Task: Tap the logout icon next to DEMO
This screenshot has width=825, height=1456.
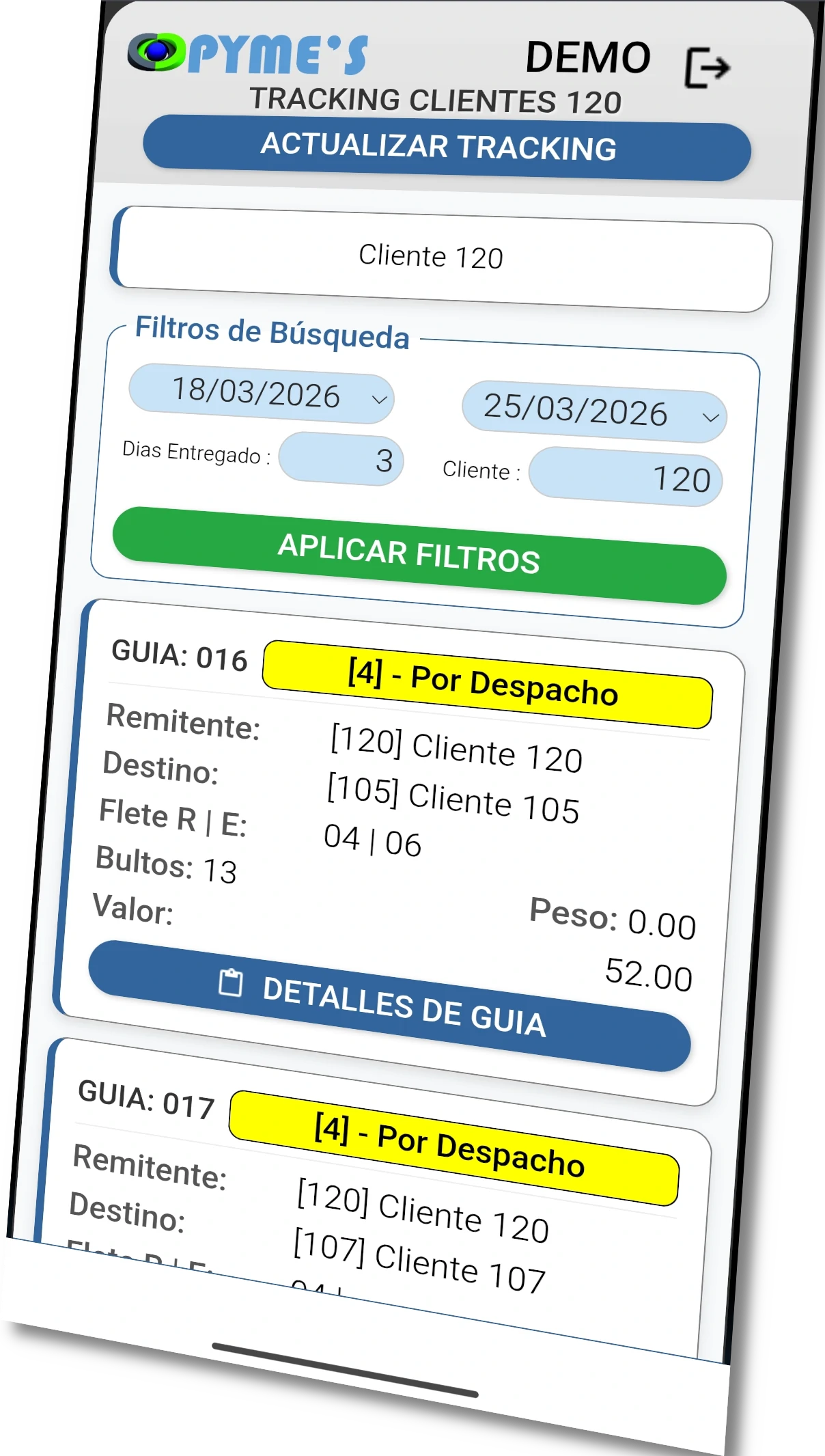Action: coord(707,68)
